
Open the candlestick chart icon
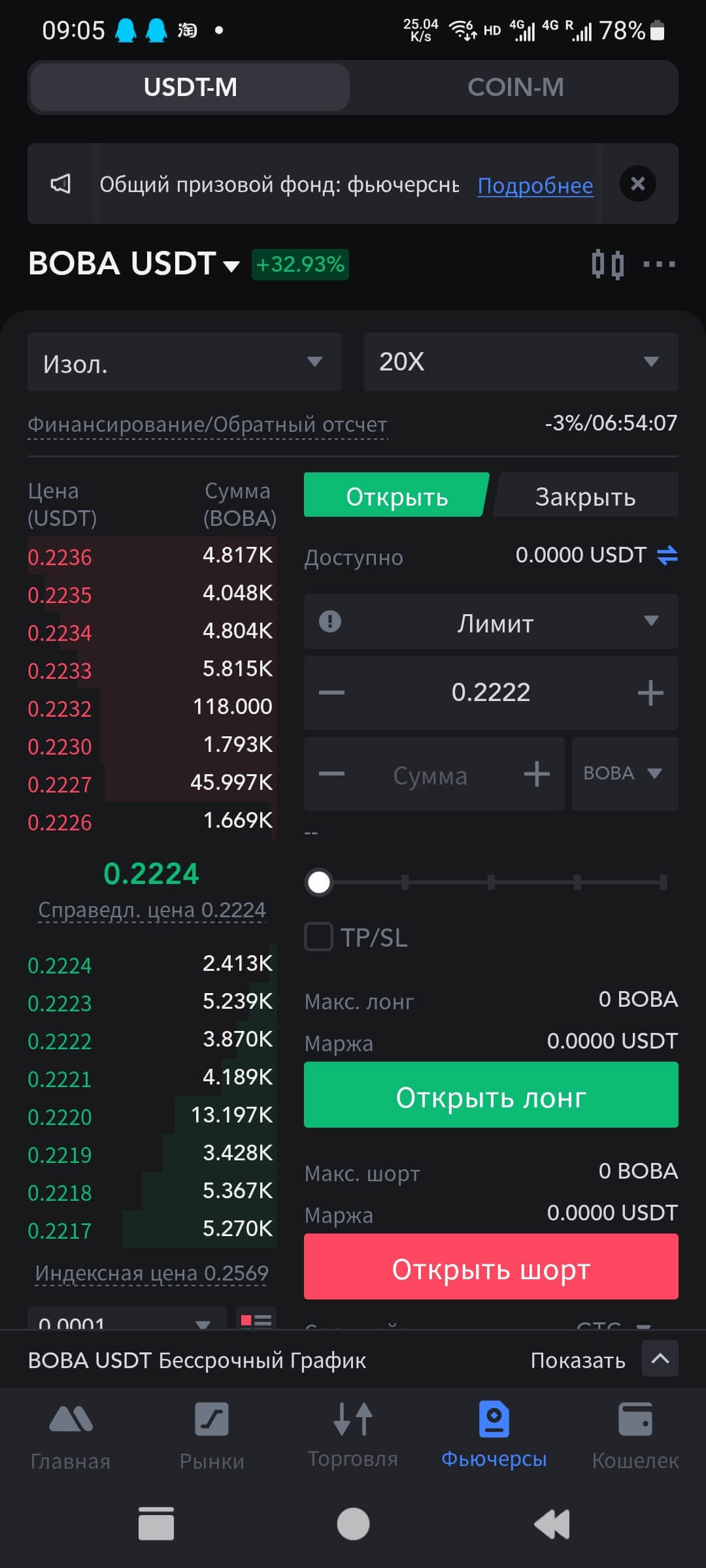point(607,264)
